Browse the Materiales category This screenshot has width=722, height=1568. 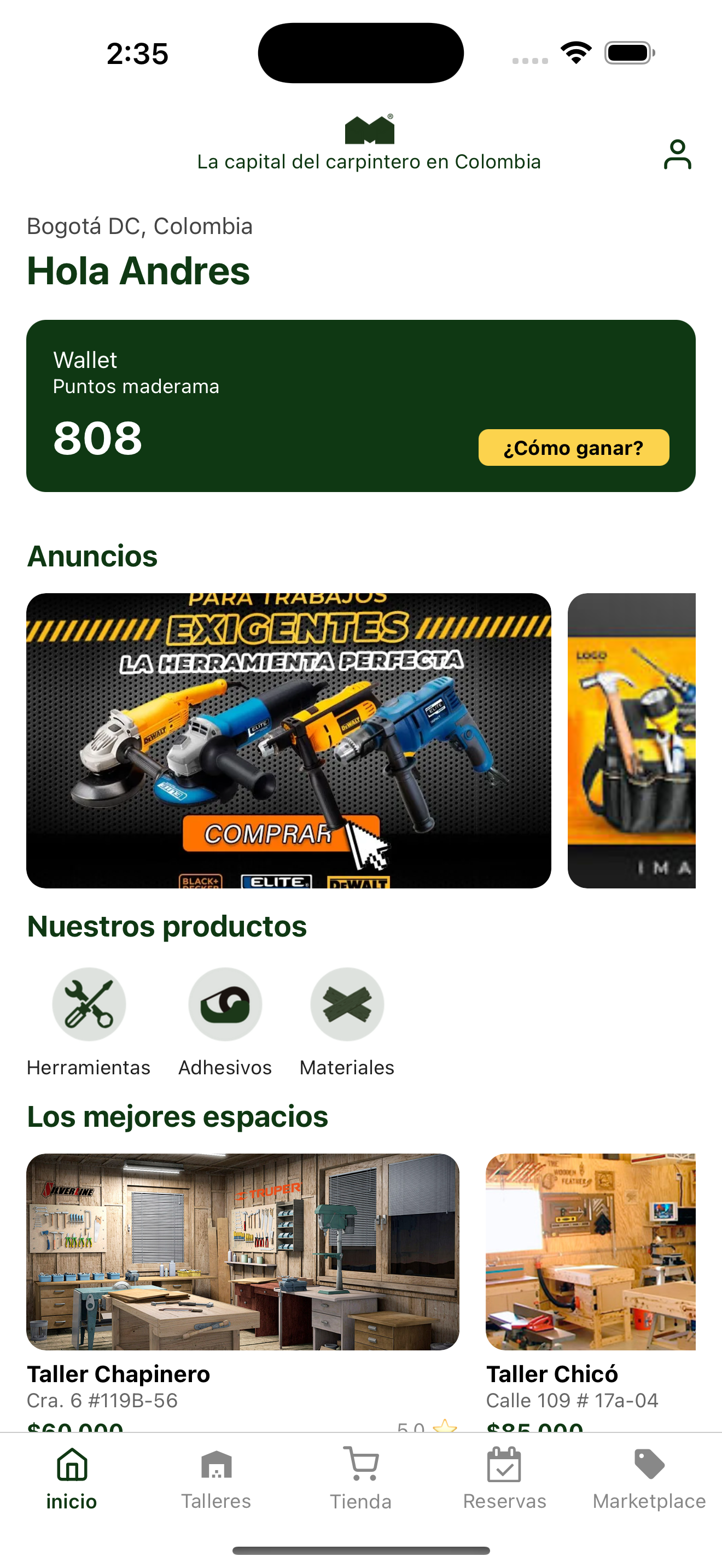click(x=347, y=1004)
